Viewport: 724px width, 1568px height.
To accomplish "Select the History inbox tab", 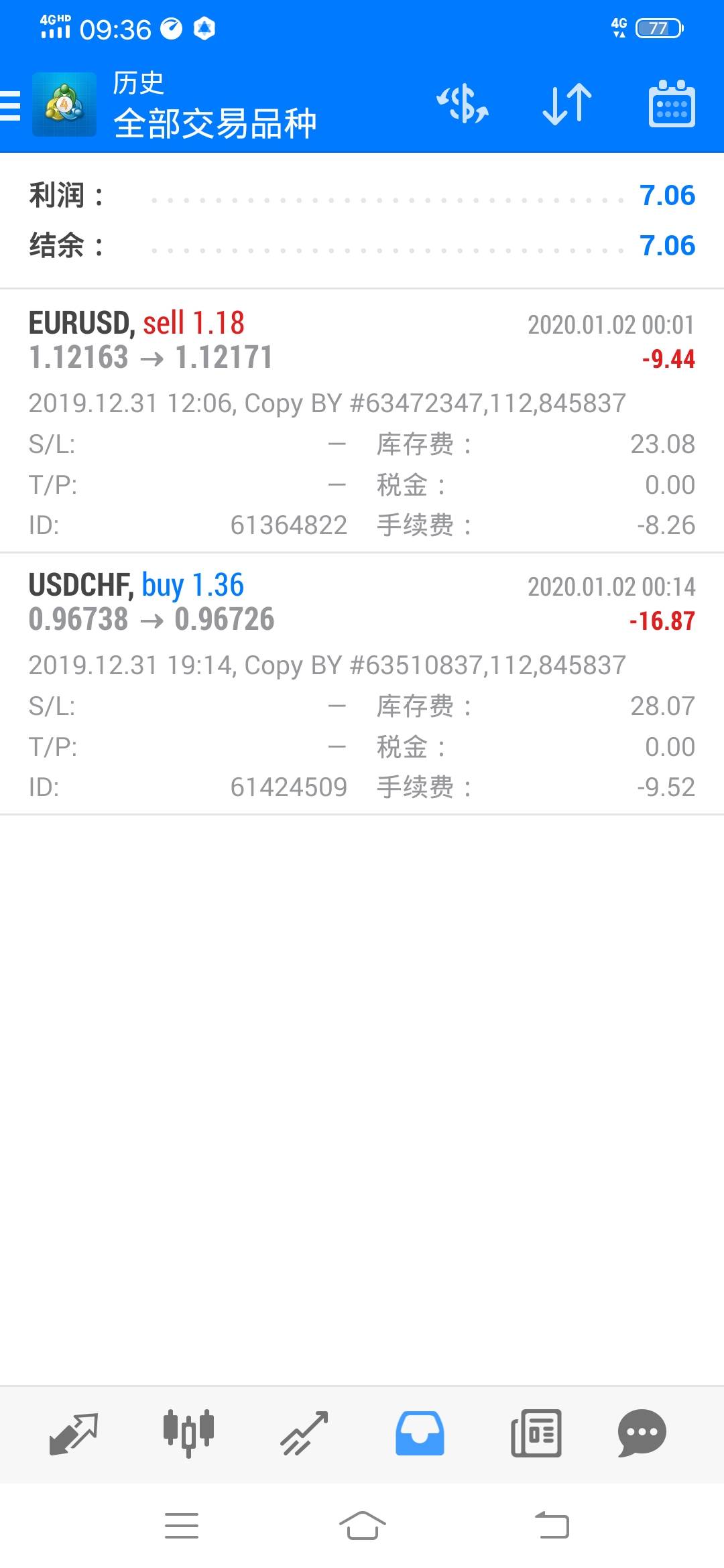I will [x=420, y=1433].
